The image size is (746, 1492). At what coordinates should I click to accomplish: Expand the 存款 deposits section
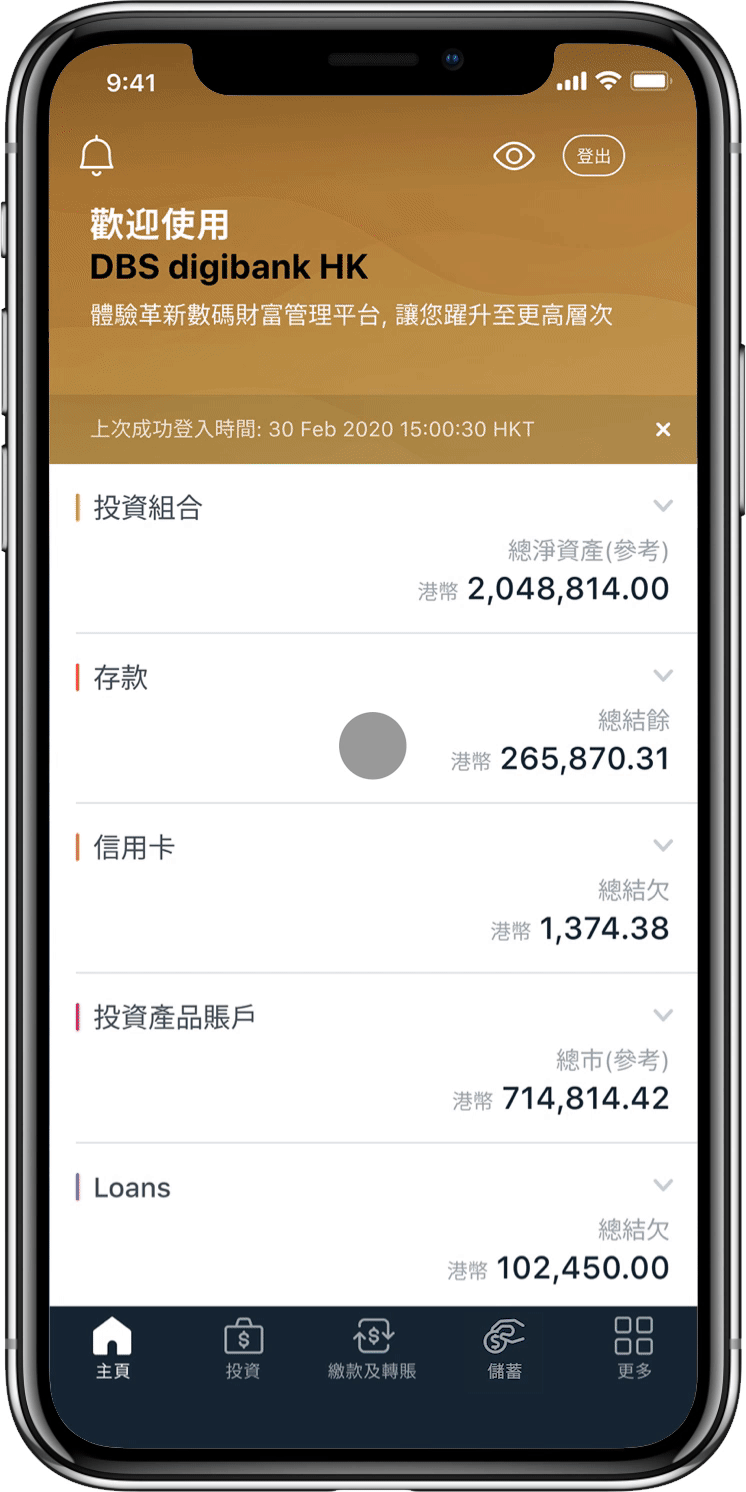click(x=662, y=676)
